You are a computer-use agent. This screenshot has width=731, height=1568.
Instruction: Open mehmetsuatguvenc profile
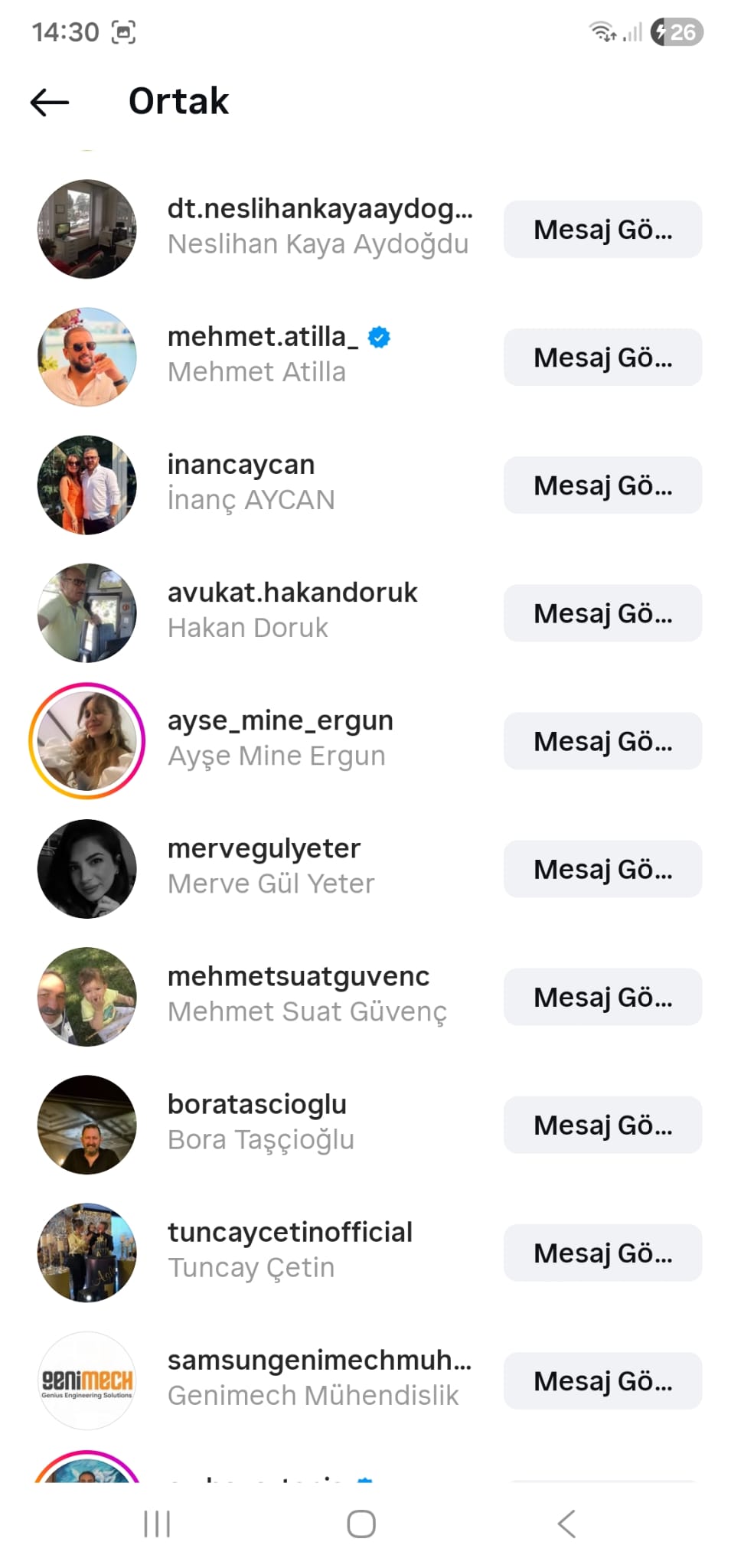click(306, 993)
